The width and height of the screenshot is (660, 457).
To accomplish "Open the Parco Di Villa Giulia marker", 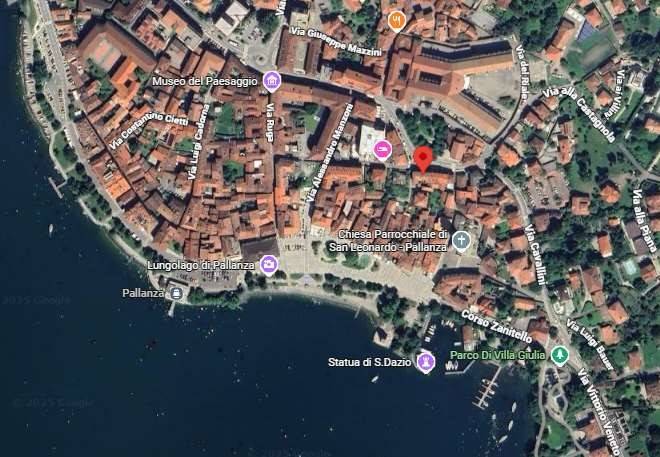I will (560, 355).
